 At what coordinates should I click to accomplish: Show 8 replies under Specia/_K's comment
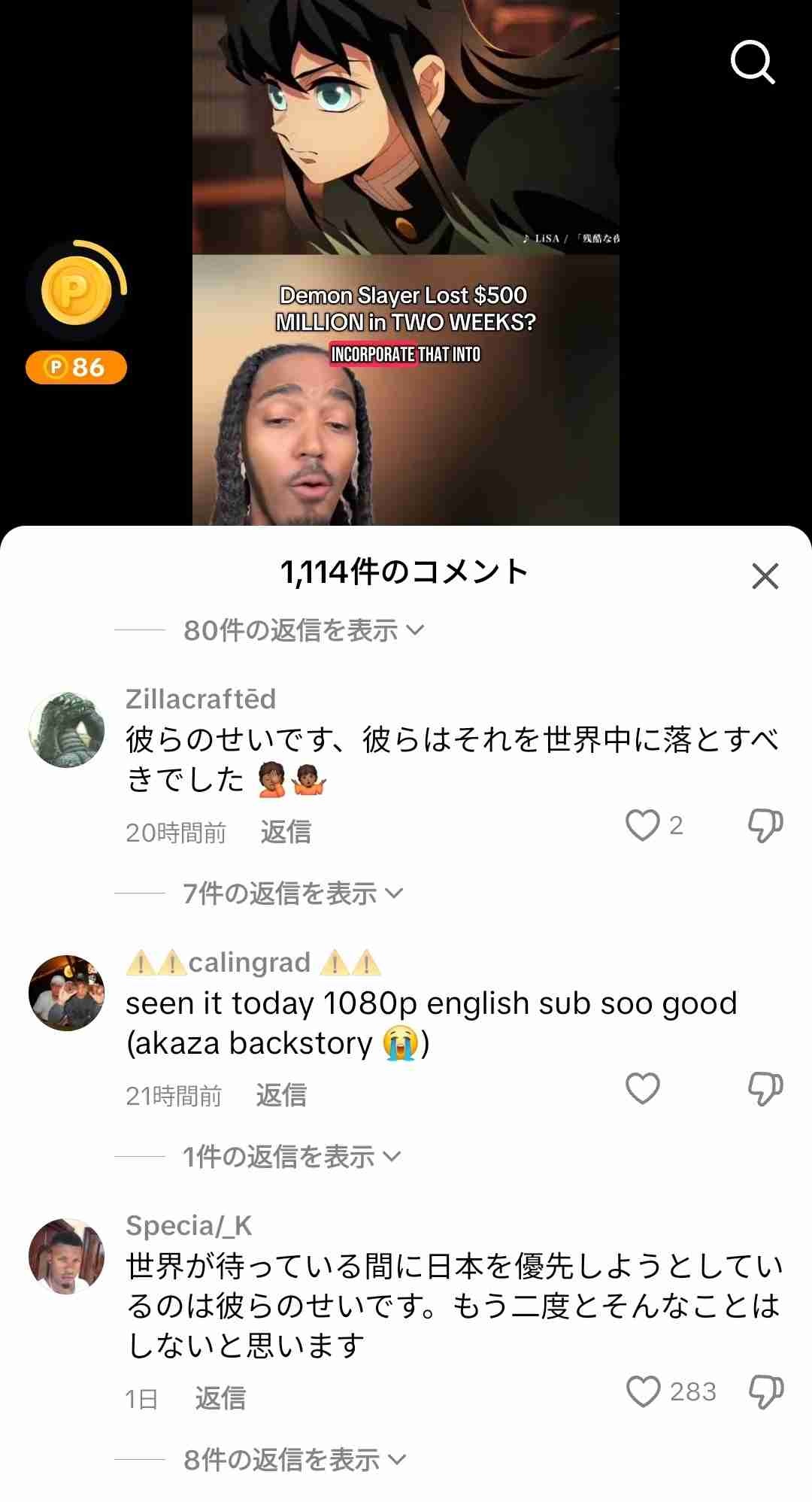[295, 1460]
